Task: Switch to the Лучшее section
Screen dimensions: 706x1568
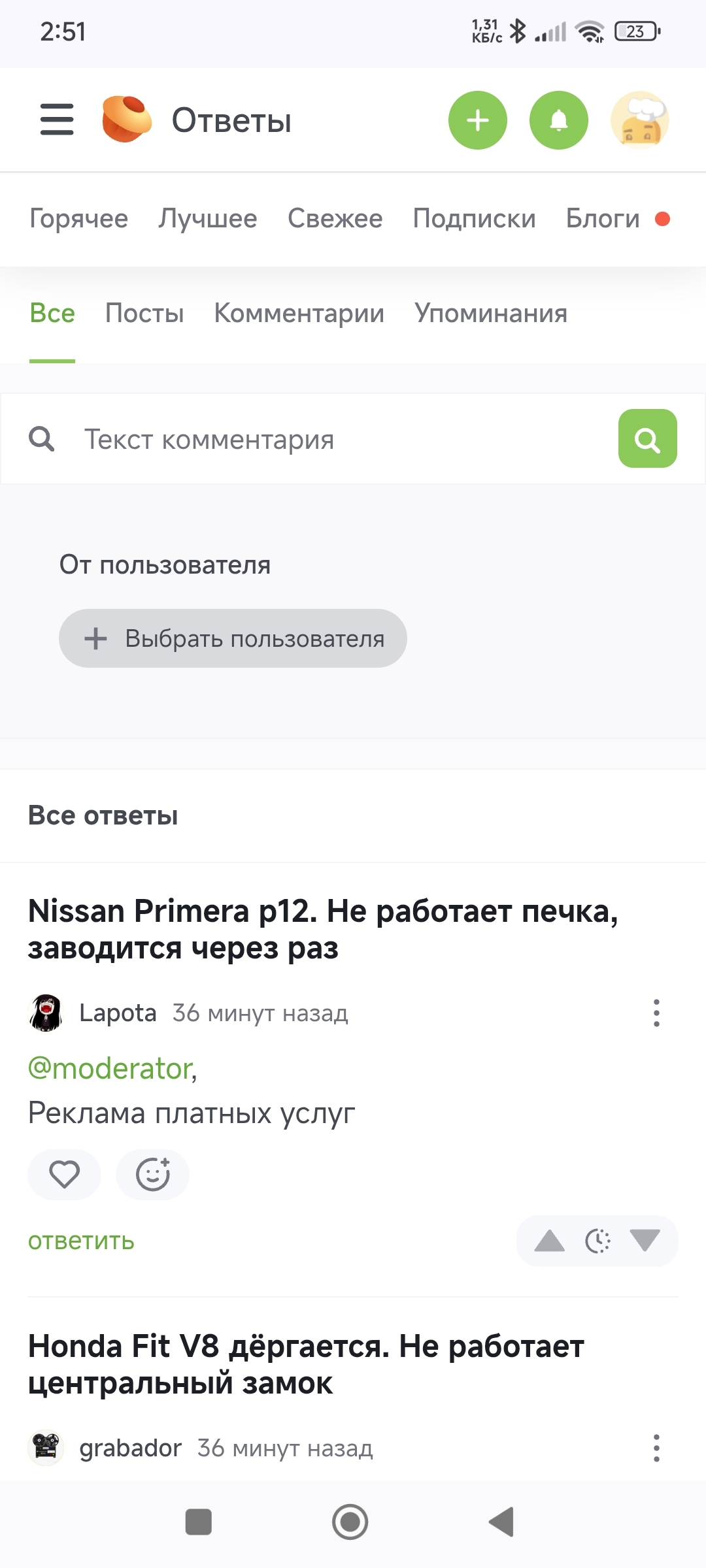Action: click(207, 219)
